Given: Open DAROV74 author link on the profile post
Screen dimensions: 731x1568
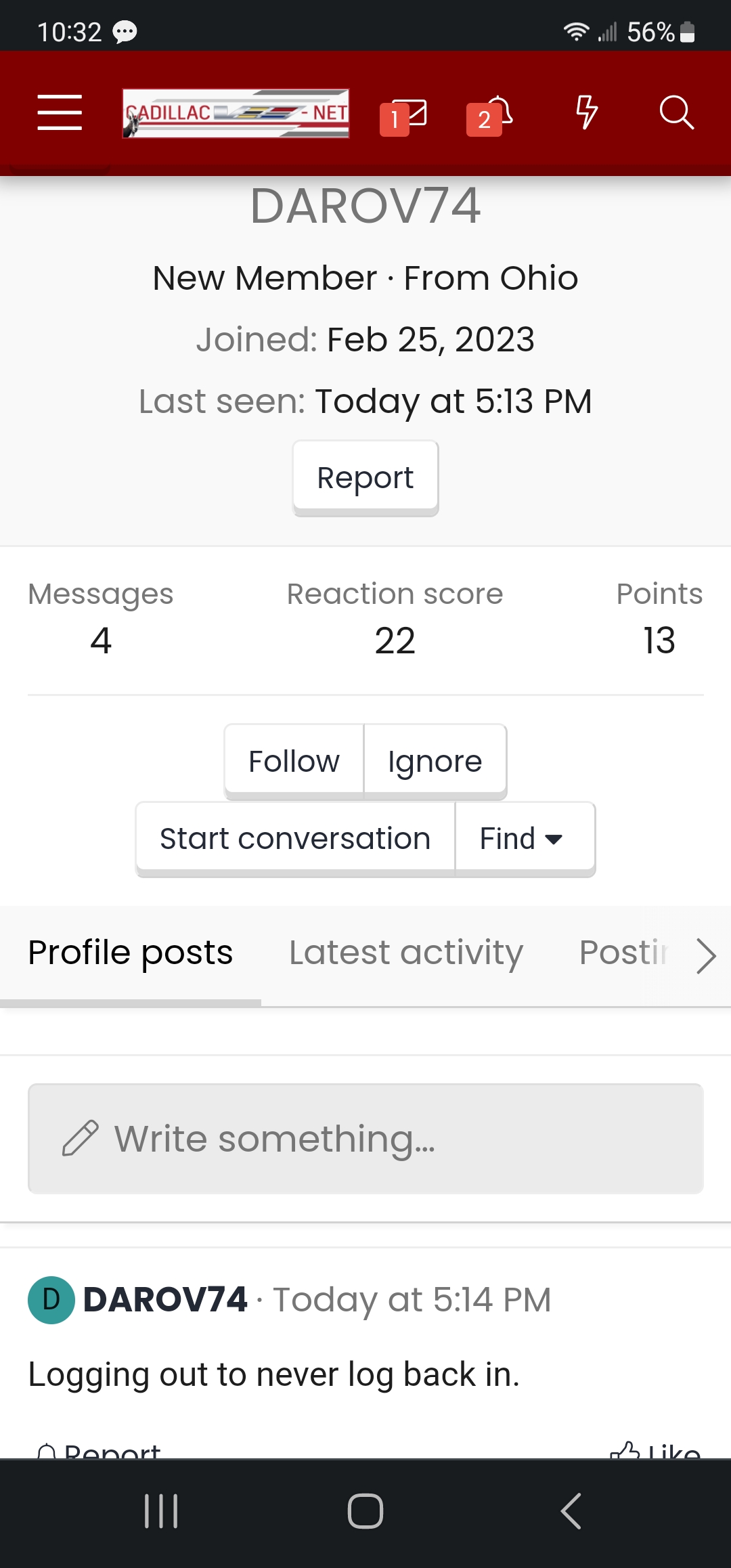Looking at the screenshot, I should [x=165, y=1300].
